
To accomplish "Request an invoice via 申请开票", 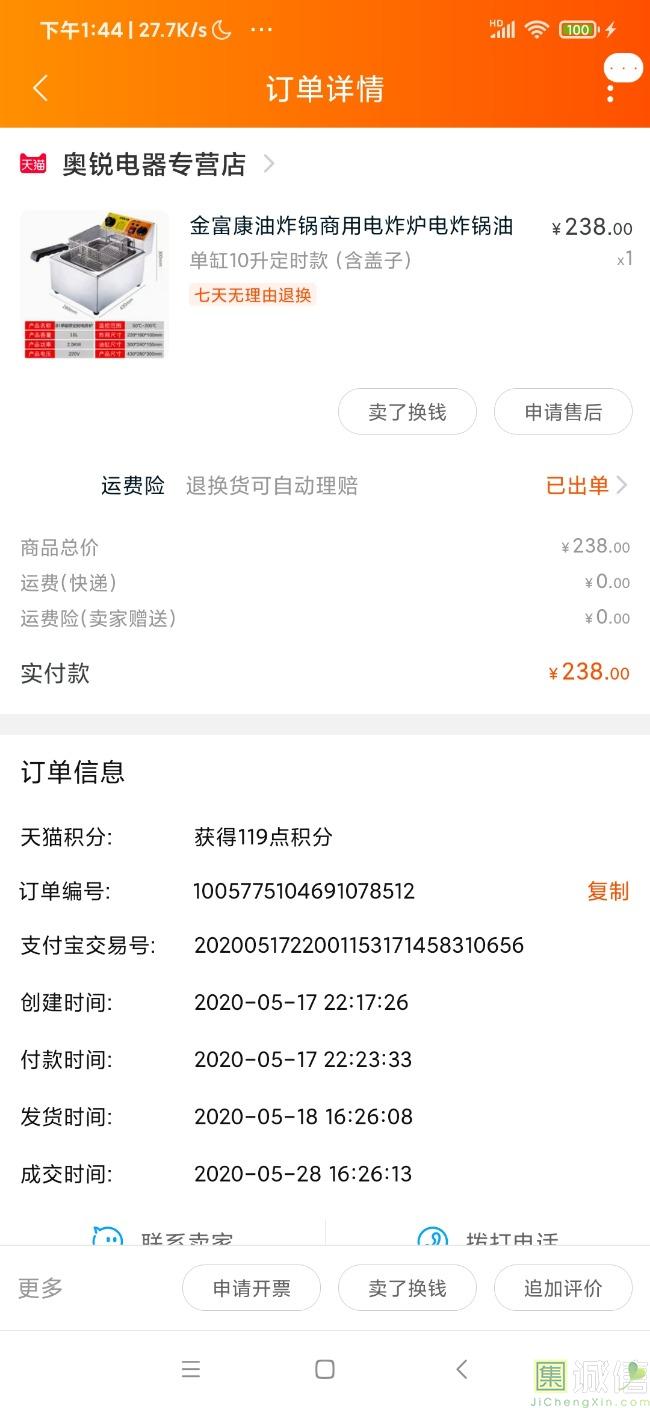I will tap(251, 1288).
